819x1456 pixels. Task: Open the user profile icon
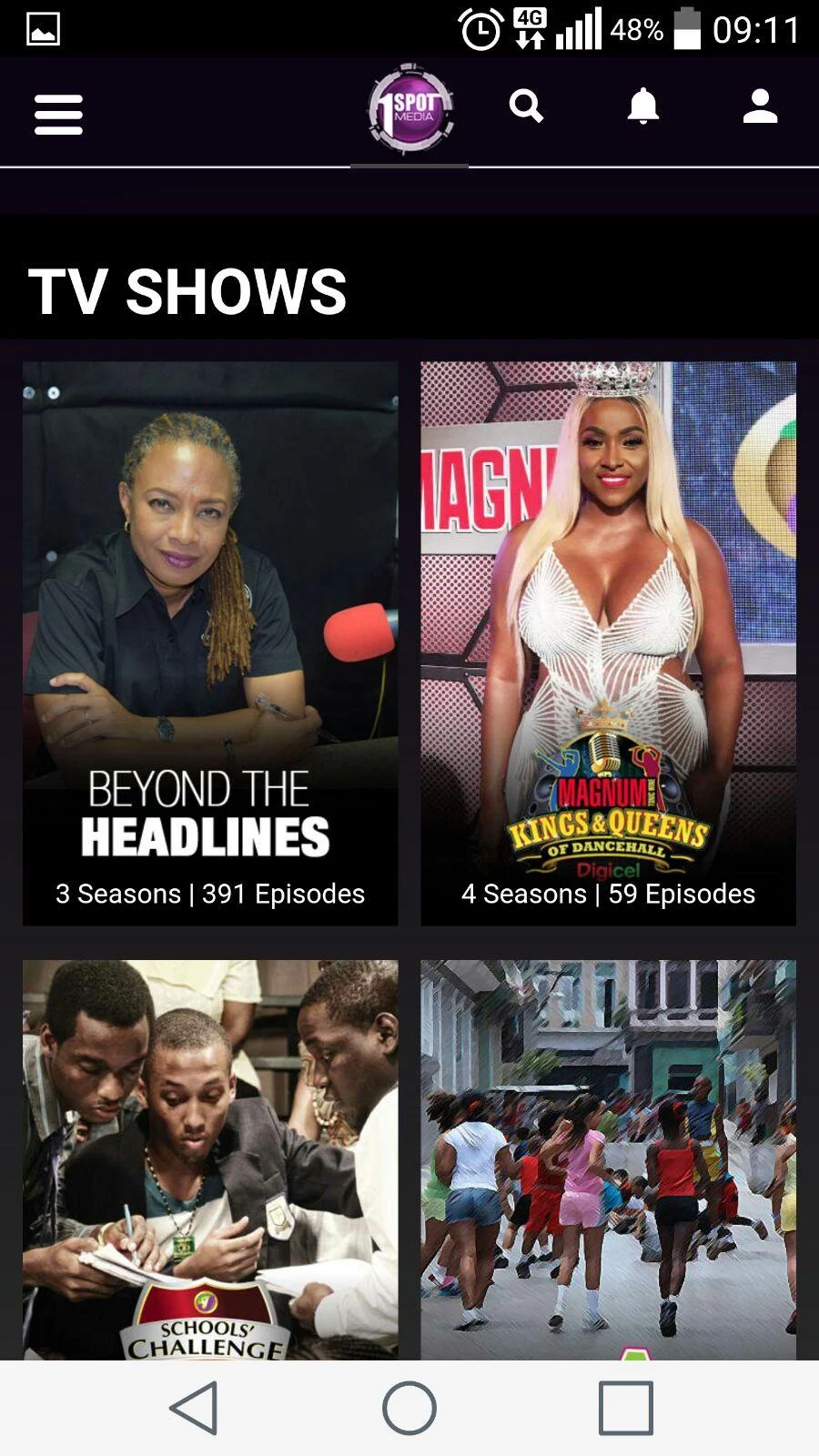[760, 106]
